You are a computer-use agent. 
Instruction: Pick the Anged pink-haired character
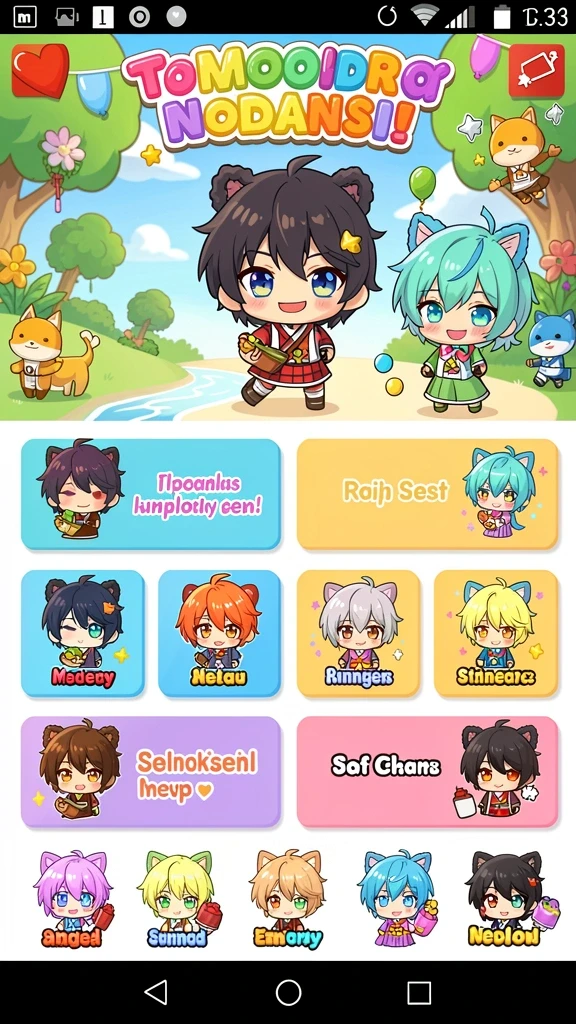[x=73, y=900]
